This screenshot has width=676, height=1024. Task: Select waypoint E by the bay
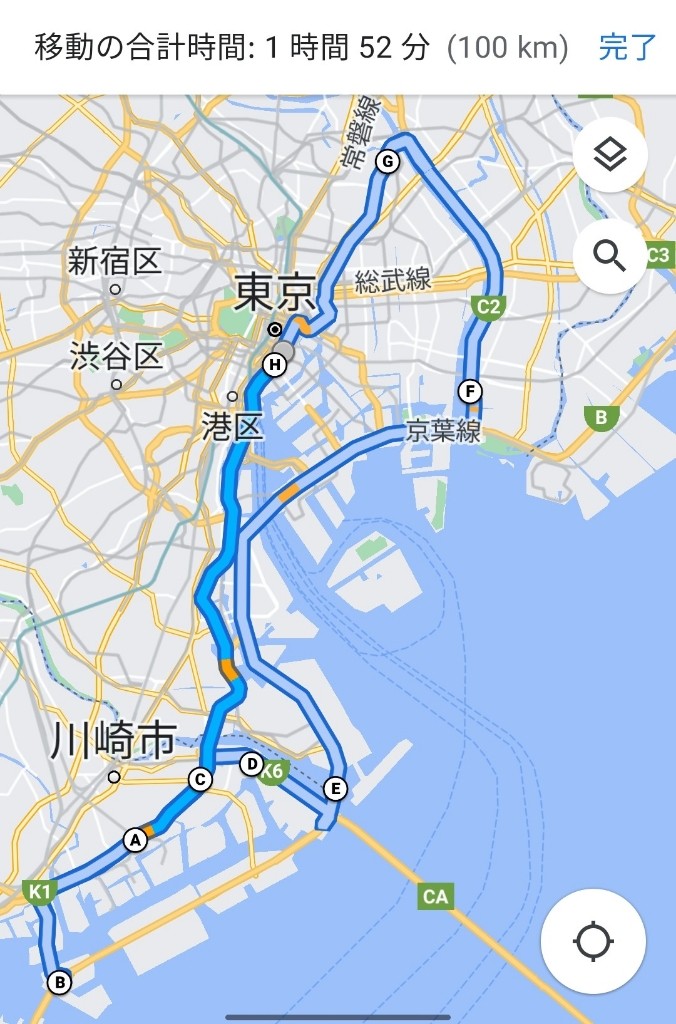(336, 790)
